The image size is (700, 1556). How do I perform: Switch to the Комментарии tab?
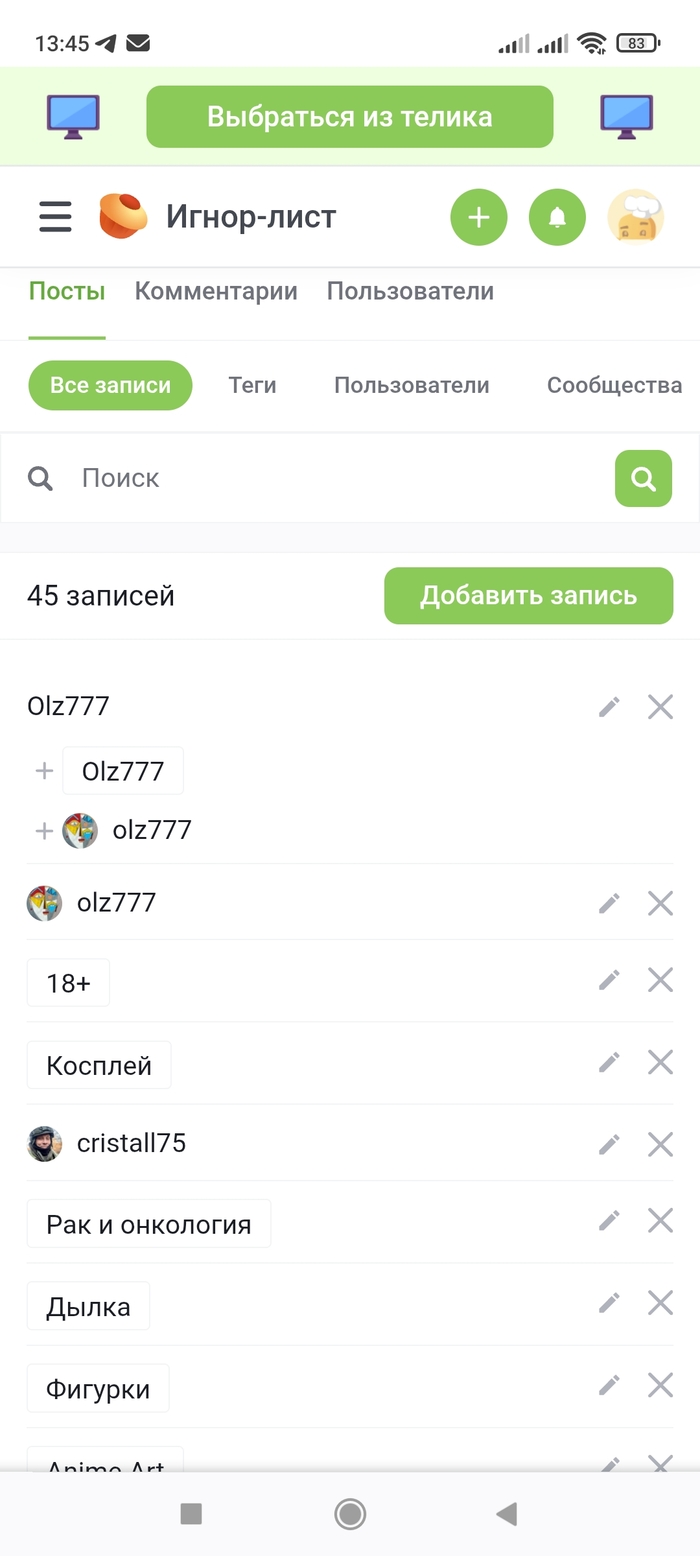point(216,292)
